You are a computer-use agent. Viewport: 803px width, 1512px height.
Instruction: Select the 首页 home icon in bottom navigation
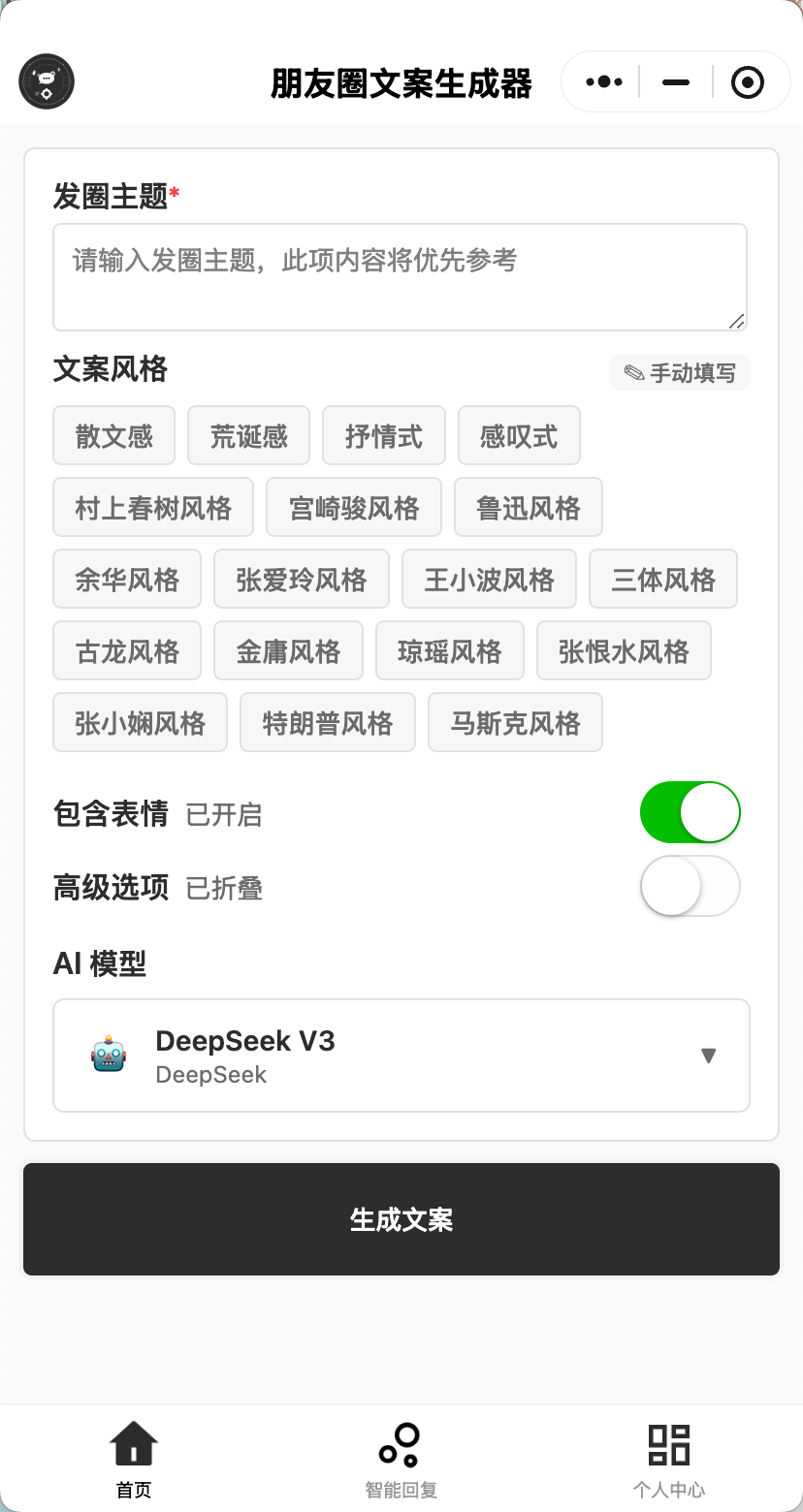(x=133, y=1444)
